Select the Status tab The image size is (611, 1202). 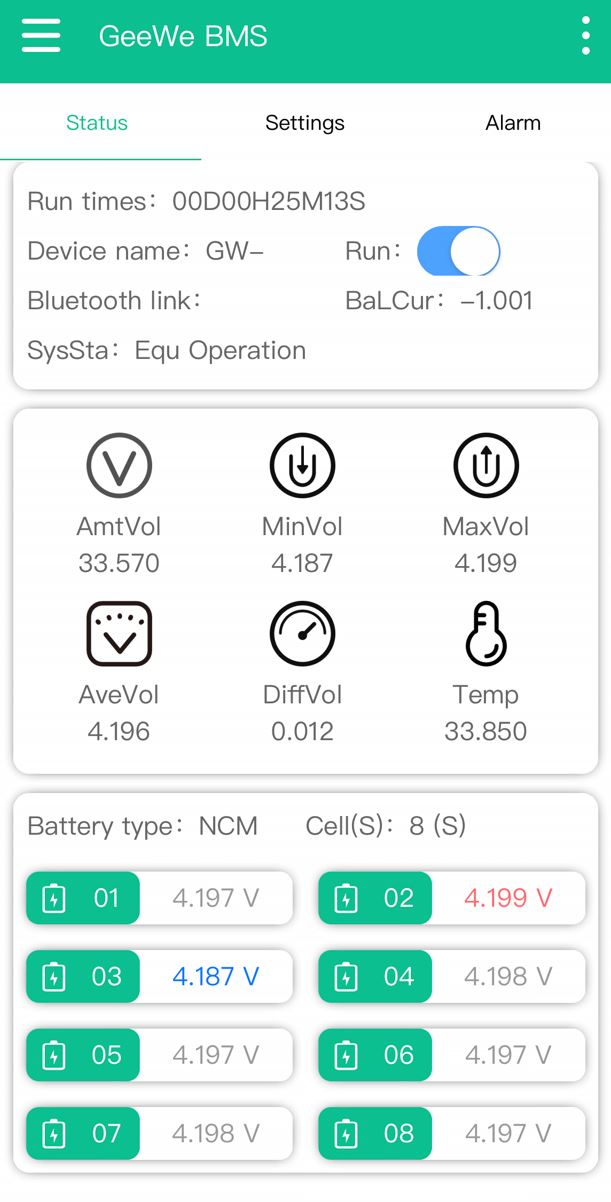pyautogui.click(x=97, y=123)
